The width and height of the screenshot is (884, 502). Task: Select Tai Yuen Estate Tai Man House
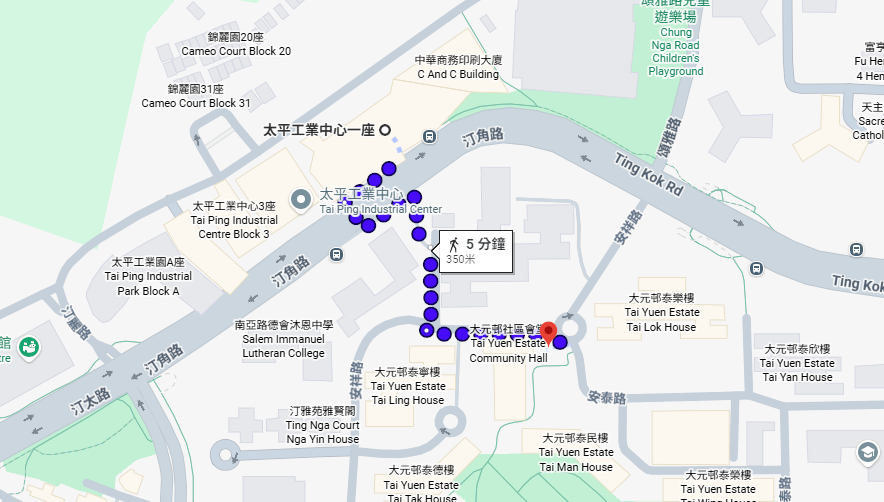(576, 453)
